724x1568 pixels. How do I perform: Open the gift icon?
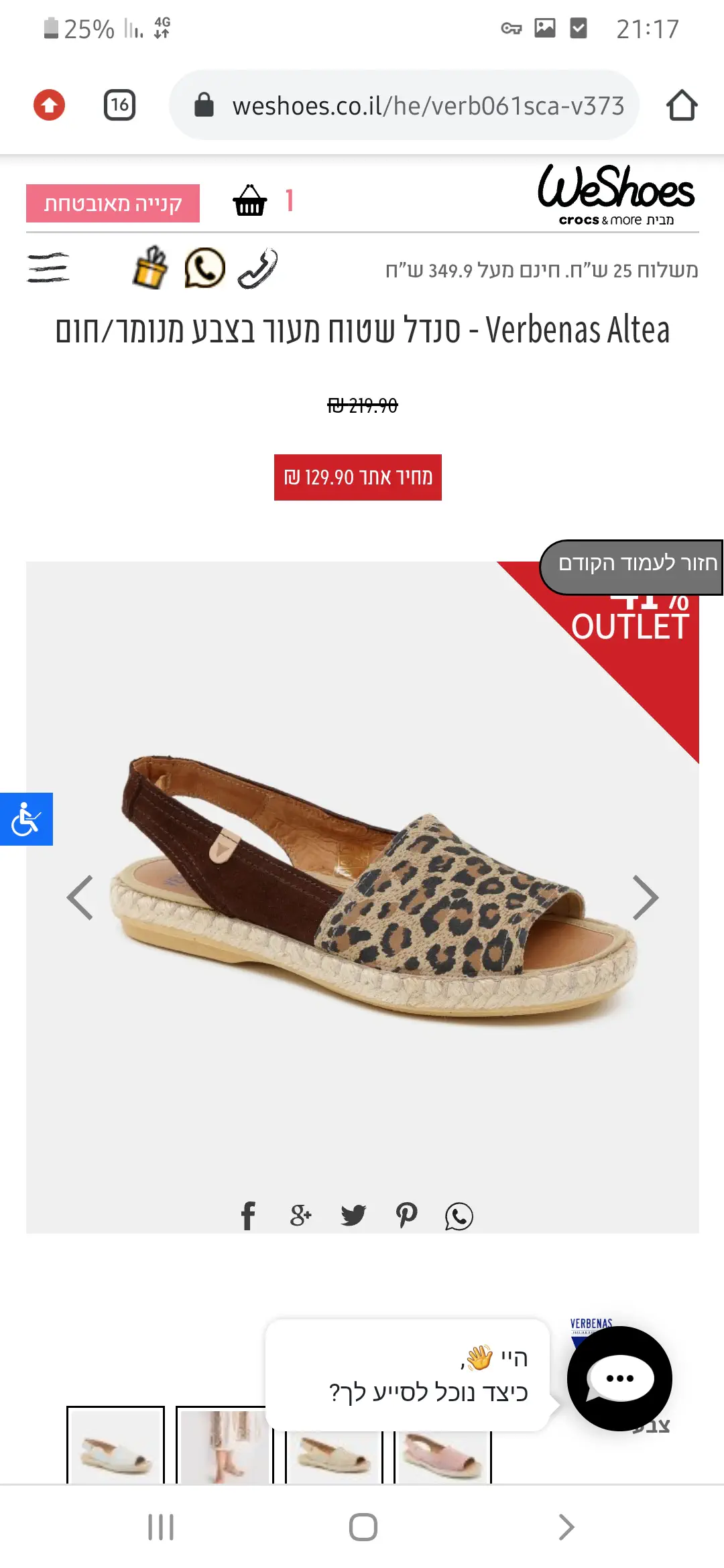click(x=150, y=268)
